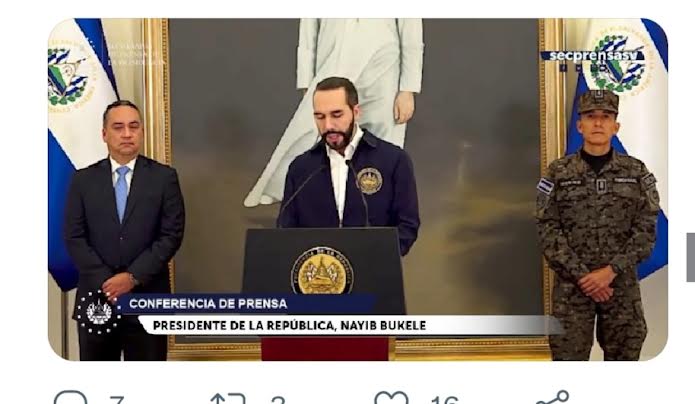Retweet this post

227,398
